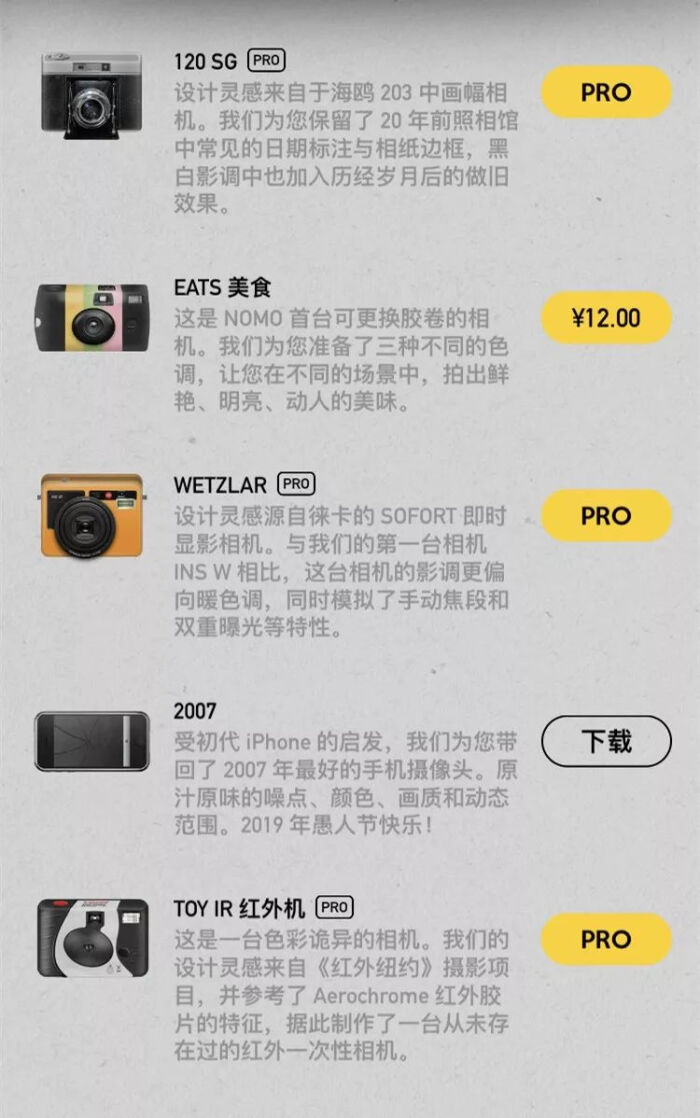
Task: Download the 2007 camera with 下载
Action: (606, 741)
